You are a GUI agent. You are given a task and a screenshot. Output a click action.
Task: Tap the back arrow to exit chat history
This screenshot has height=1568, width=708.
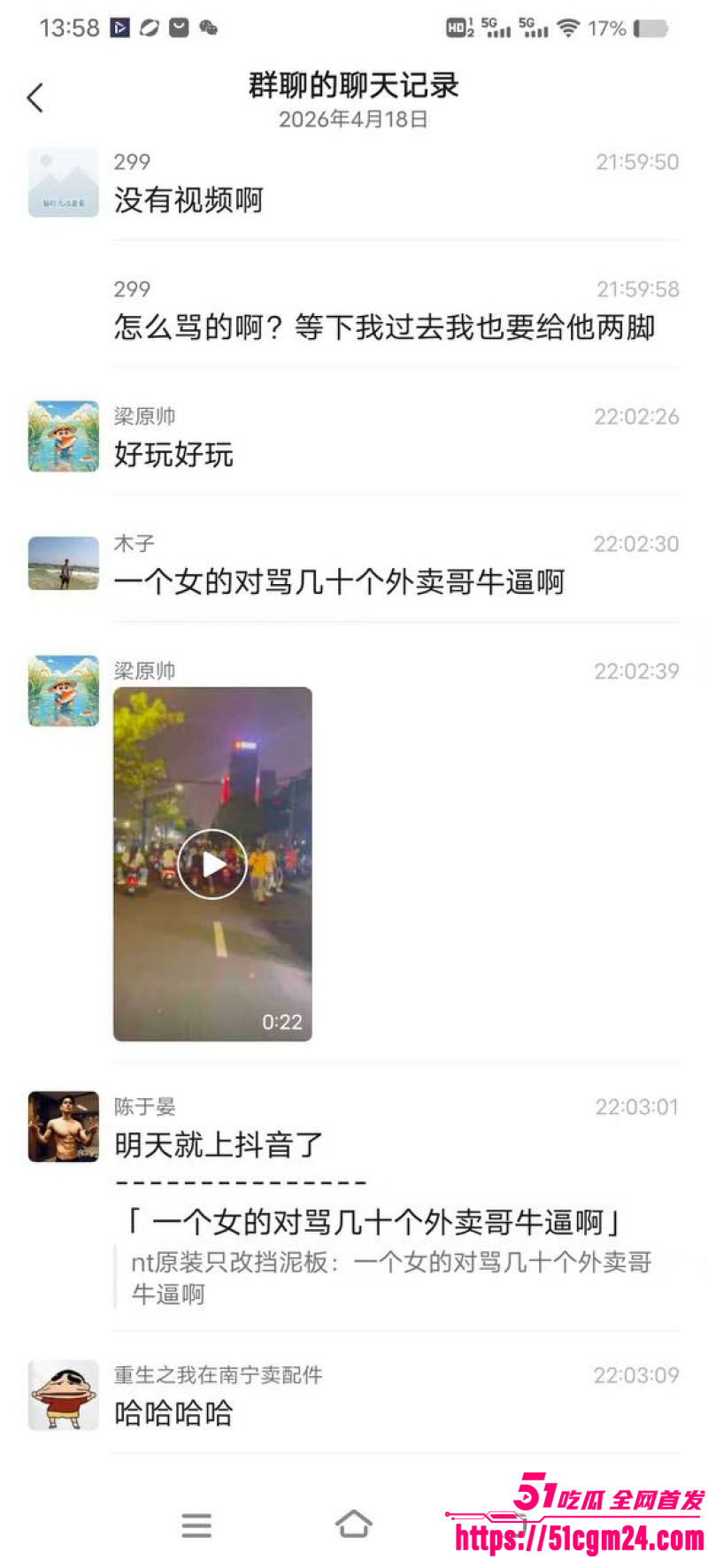(x=35, y=97)
